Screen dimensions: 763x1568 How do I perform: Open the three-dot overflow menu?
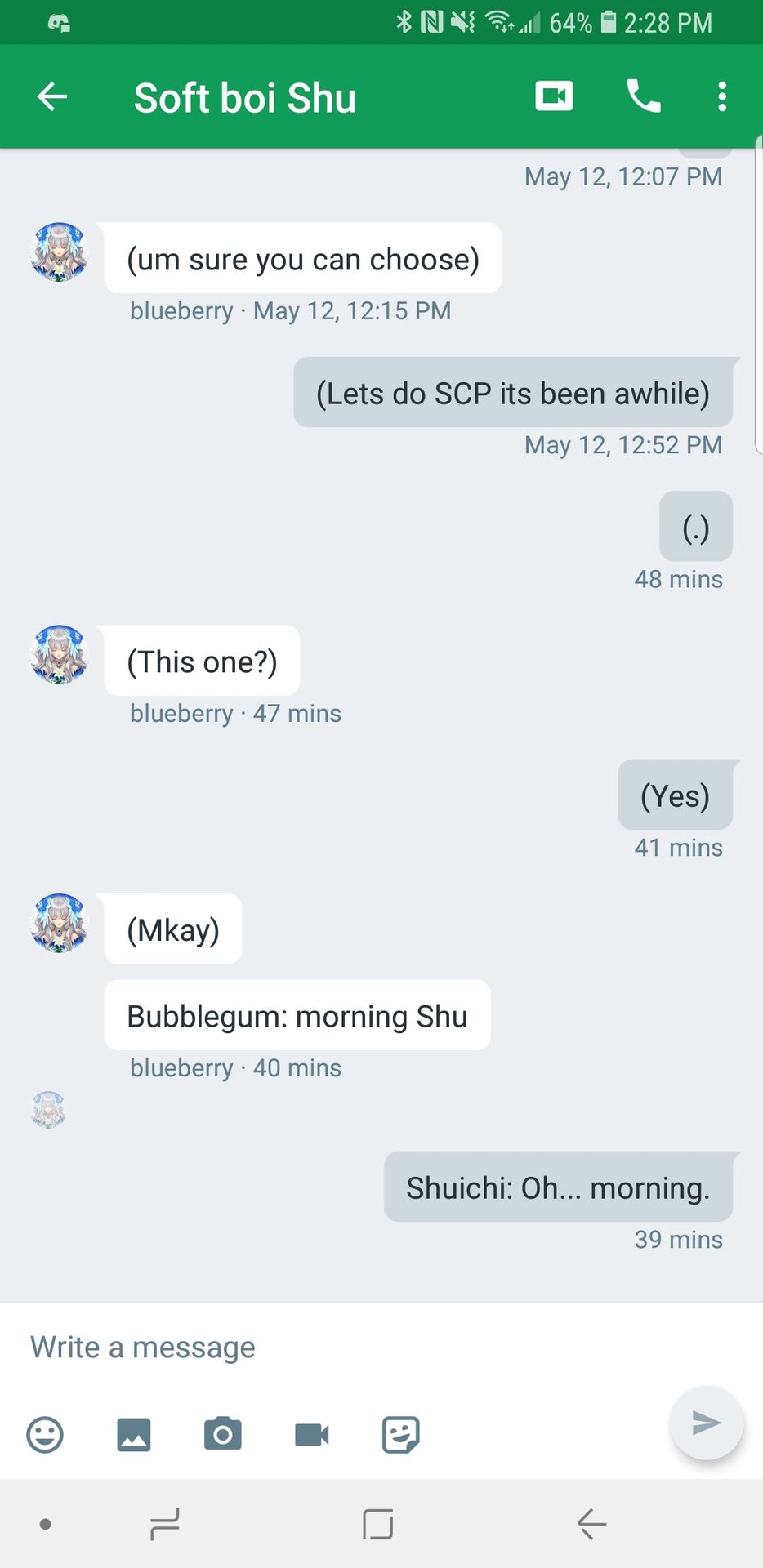pos(721,96)
